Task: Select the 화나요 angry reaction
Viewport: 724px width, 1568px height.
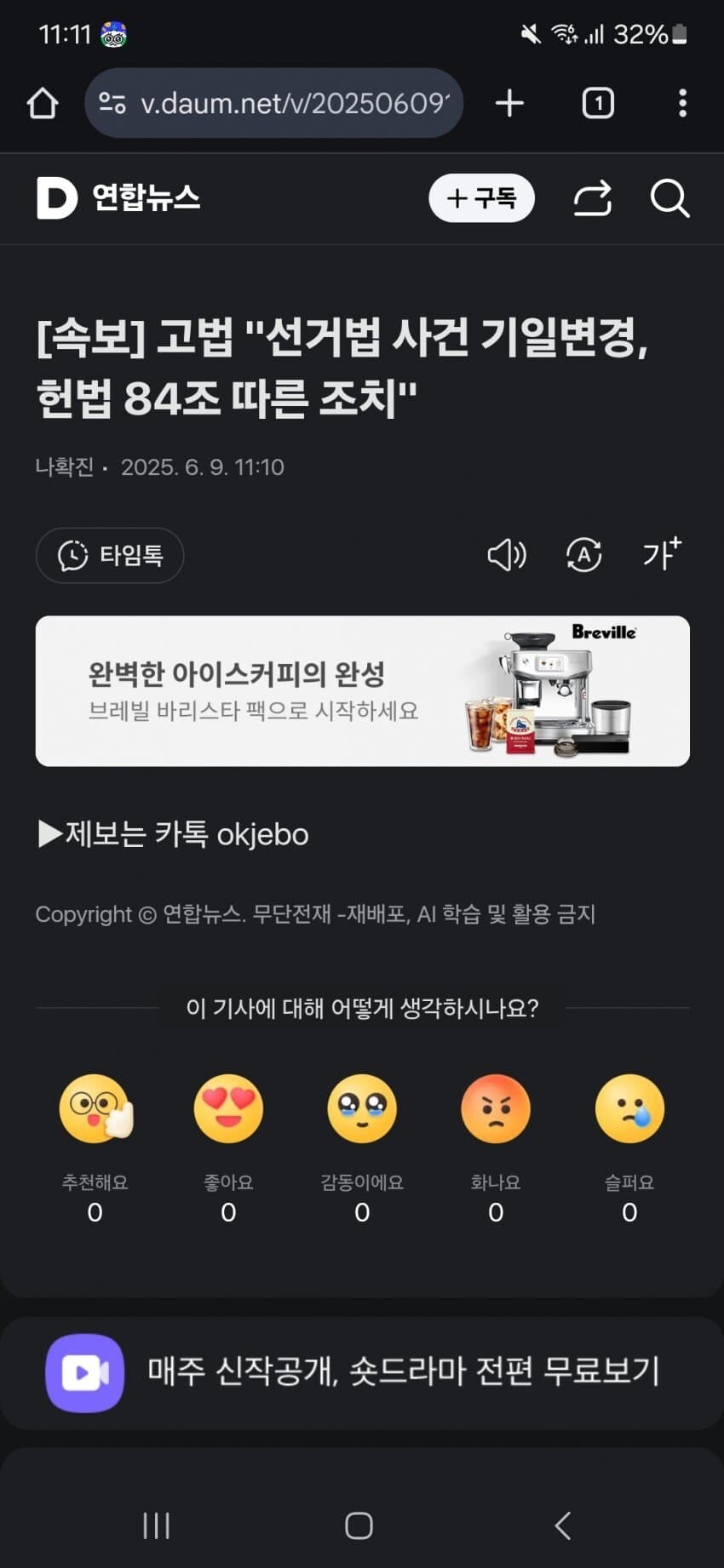Action: 496,1109
